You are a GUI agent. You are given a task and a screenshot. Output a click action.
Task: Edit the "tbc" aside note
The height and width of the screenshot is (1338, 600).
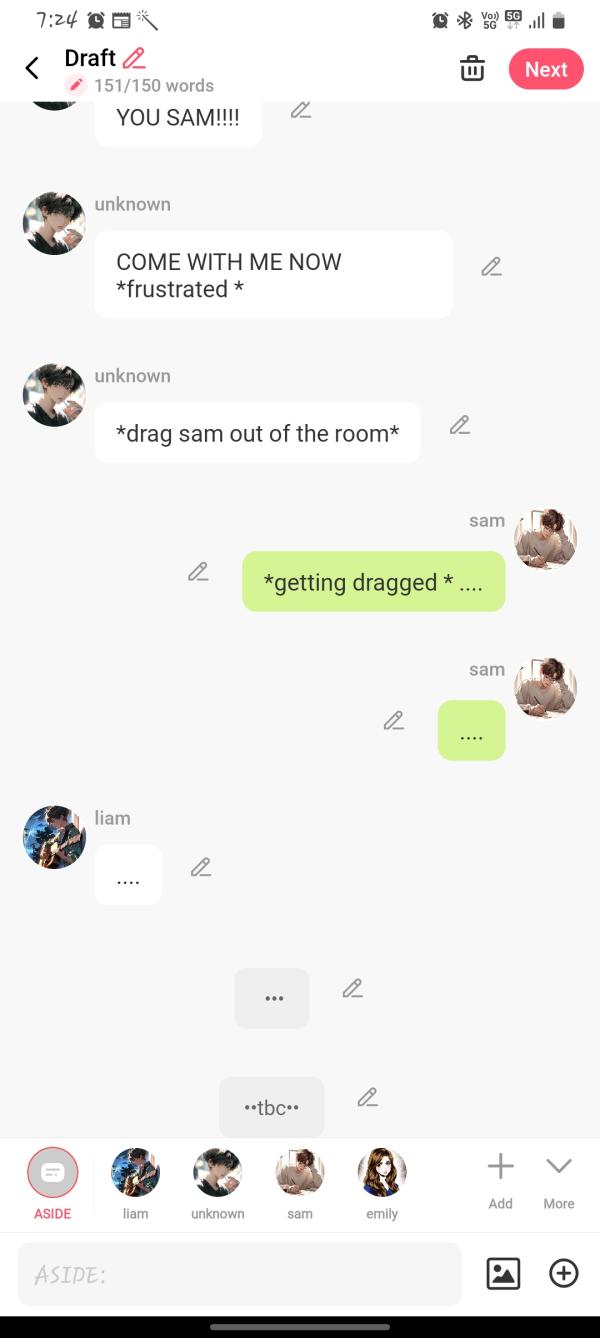(x=368, y=1097)
